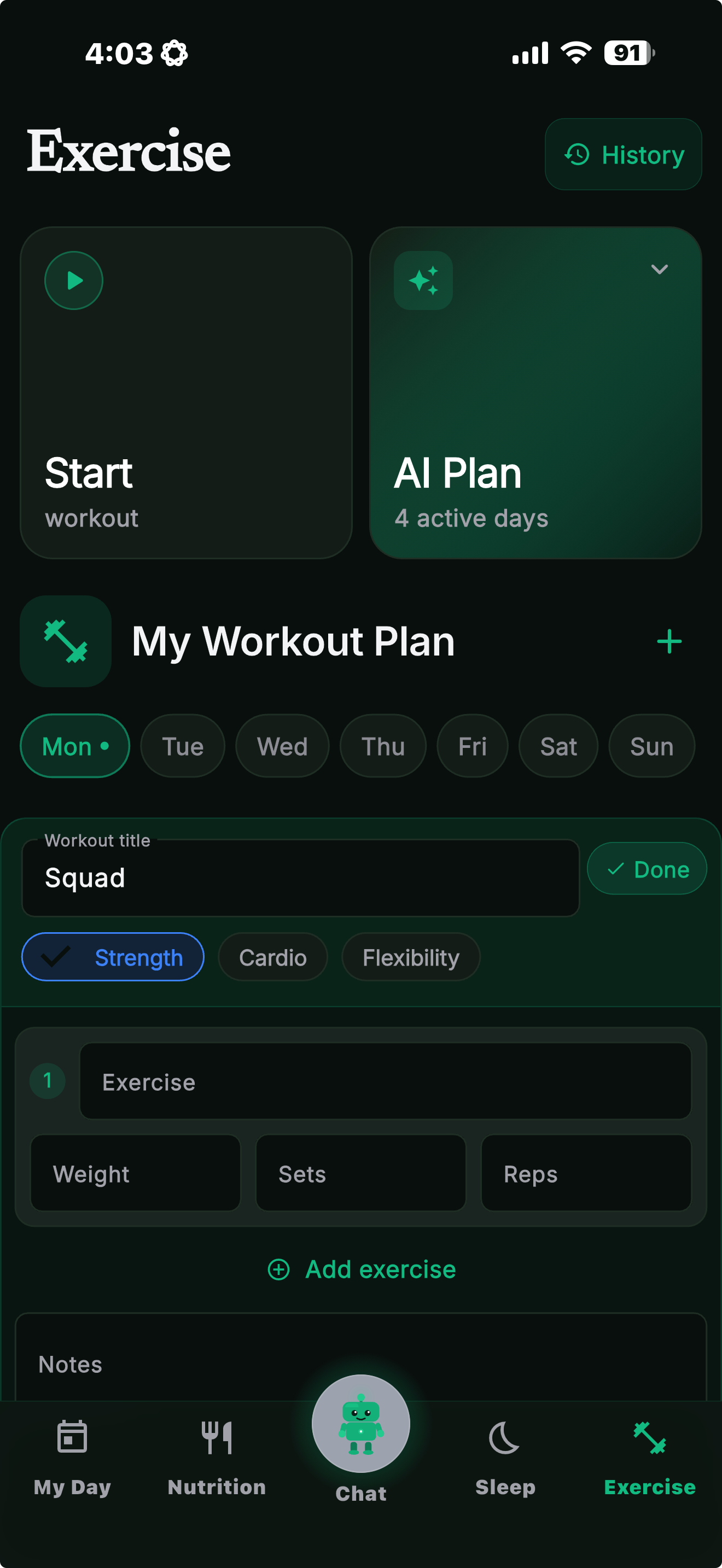Tap the Reps input field
Image resolution: width=722 pixels, height=1568 pixels.
tap(586, 1174)
